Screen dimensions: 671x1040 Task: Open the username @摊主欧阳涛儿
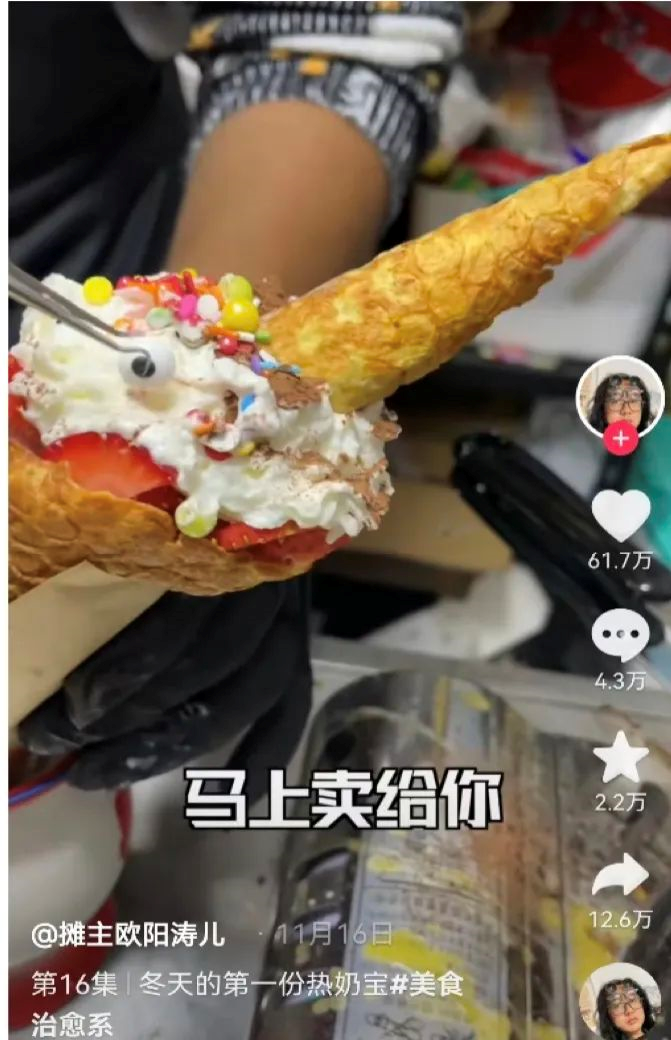tap(129, 935)
